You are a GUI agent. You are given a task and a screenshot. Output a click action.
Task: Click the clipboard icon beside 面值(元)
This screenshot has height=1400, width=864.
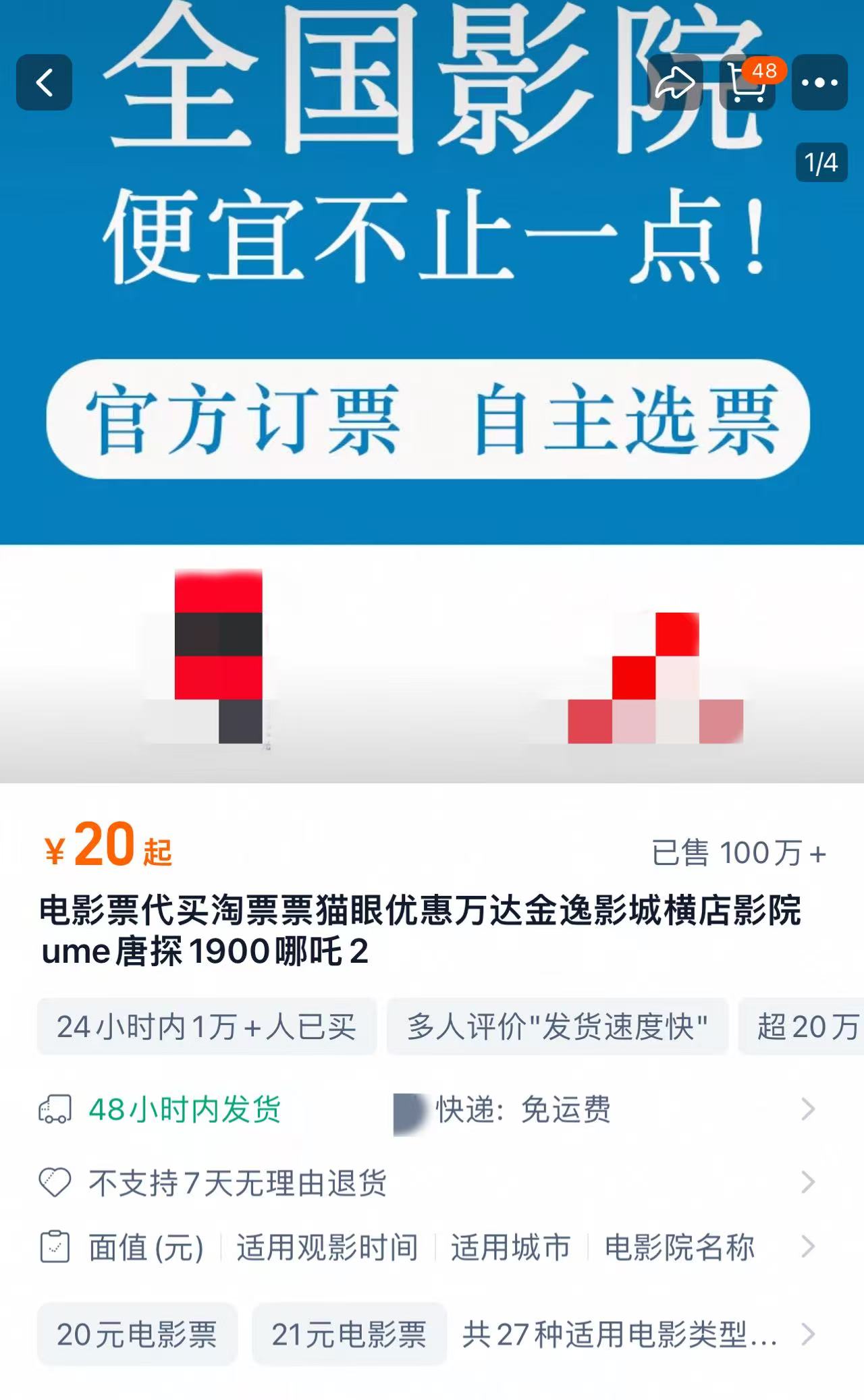57,1247
